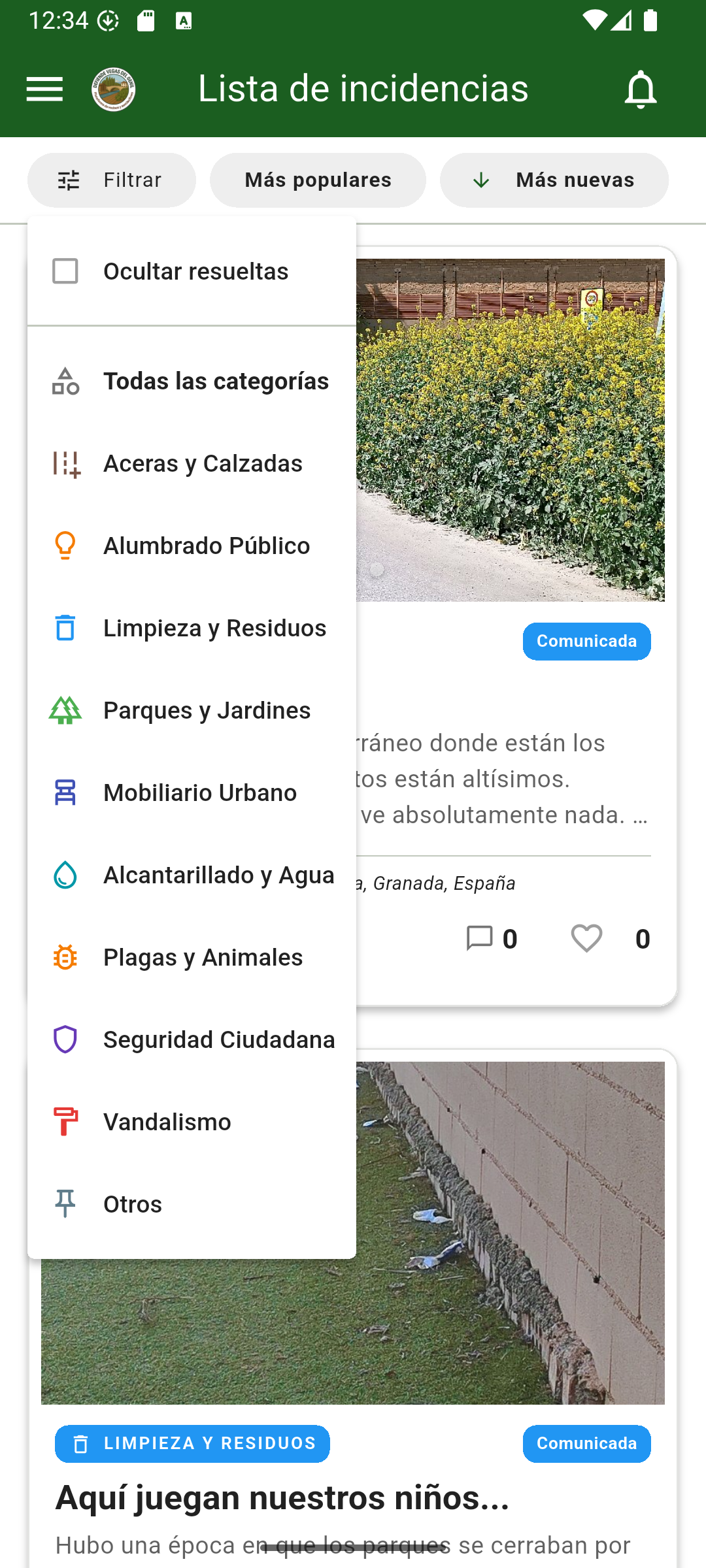
Task: Click the notification bell icon
Action: (639, 88)
